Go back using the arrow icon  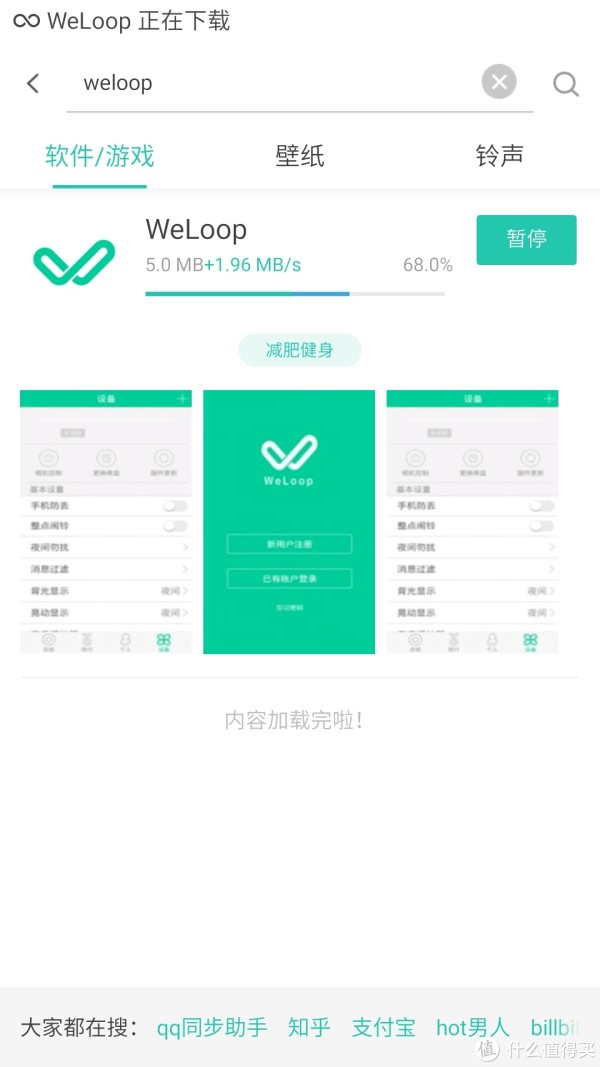33,84
